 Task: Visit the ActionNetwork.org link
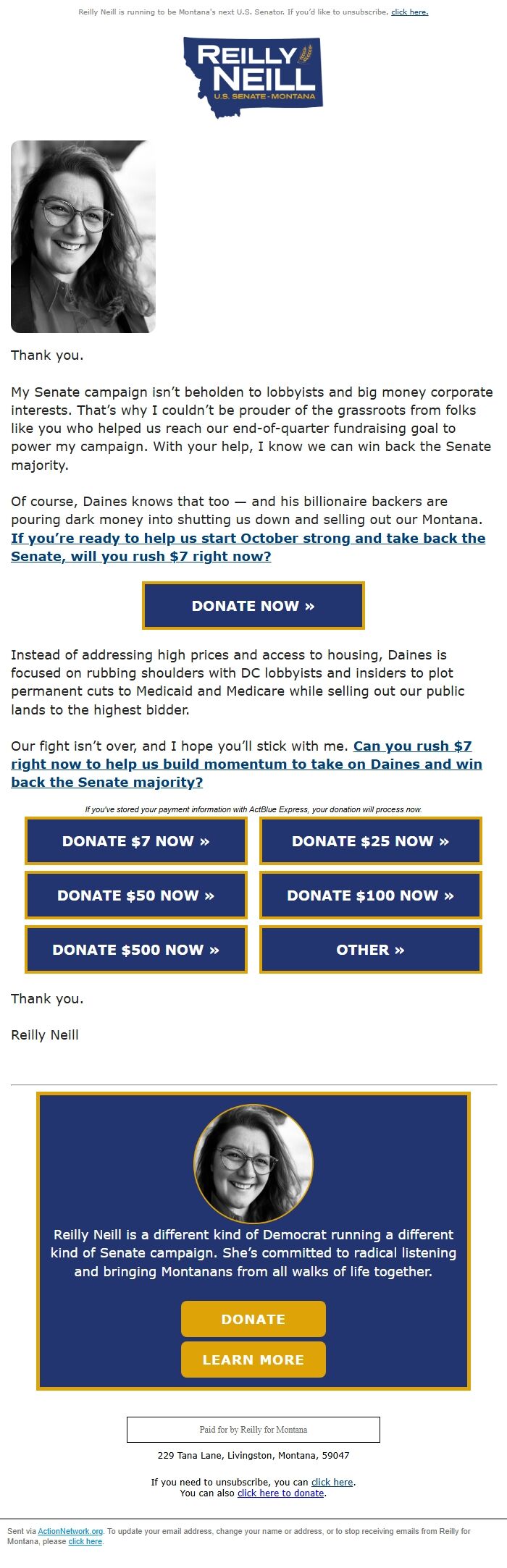70,1531
